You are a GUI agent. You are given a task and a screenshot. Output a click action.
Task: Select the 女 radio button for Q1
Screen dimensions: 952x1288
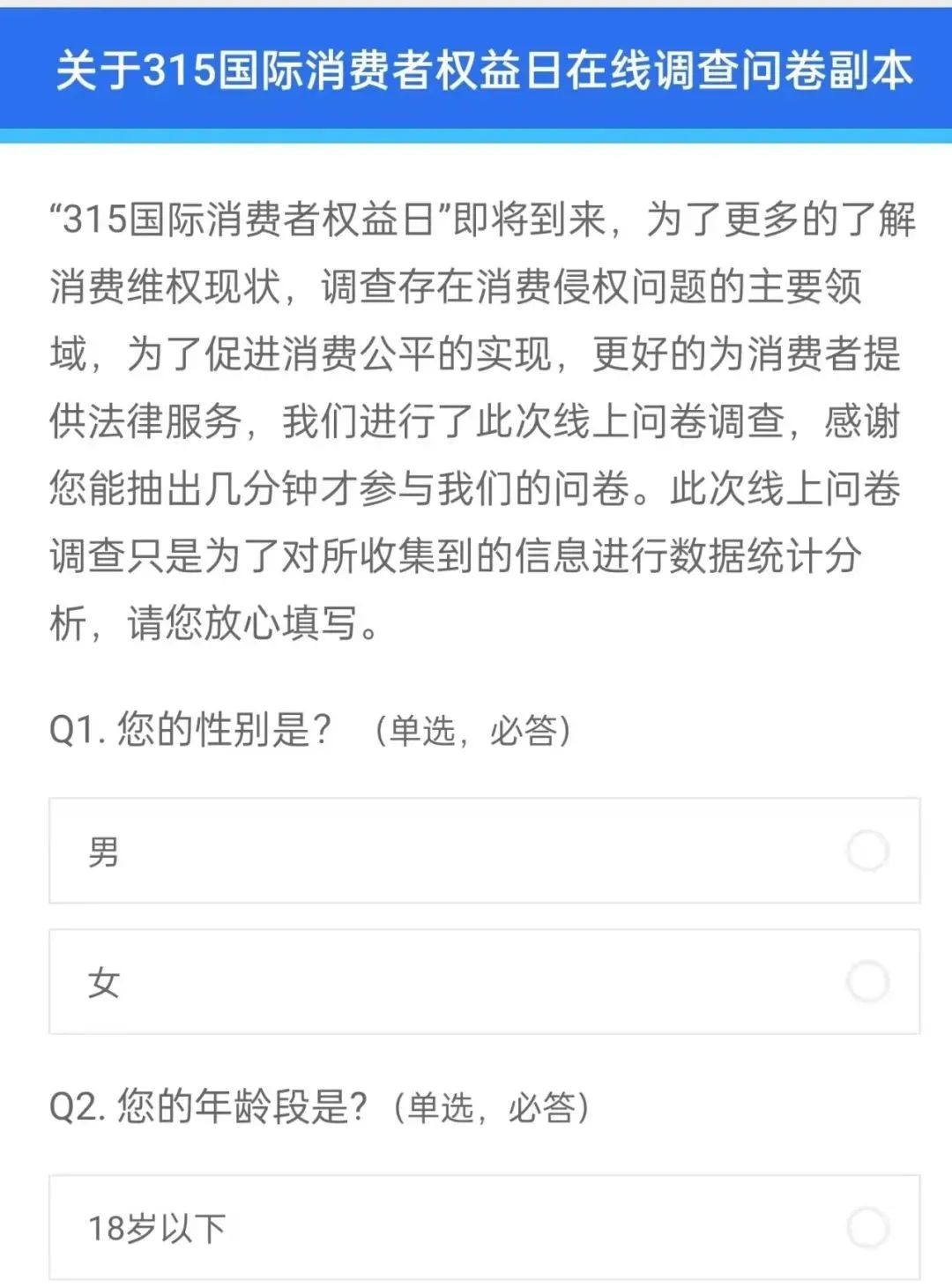869,979
